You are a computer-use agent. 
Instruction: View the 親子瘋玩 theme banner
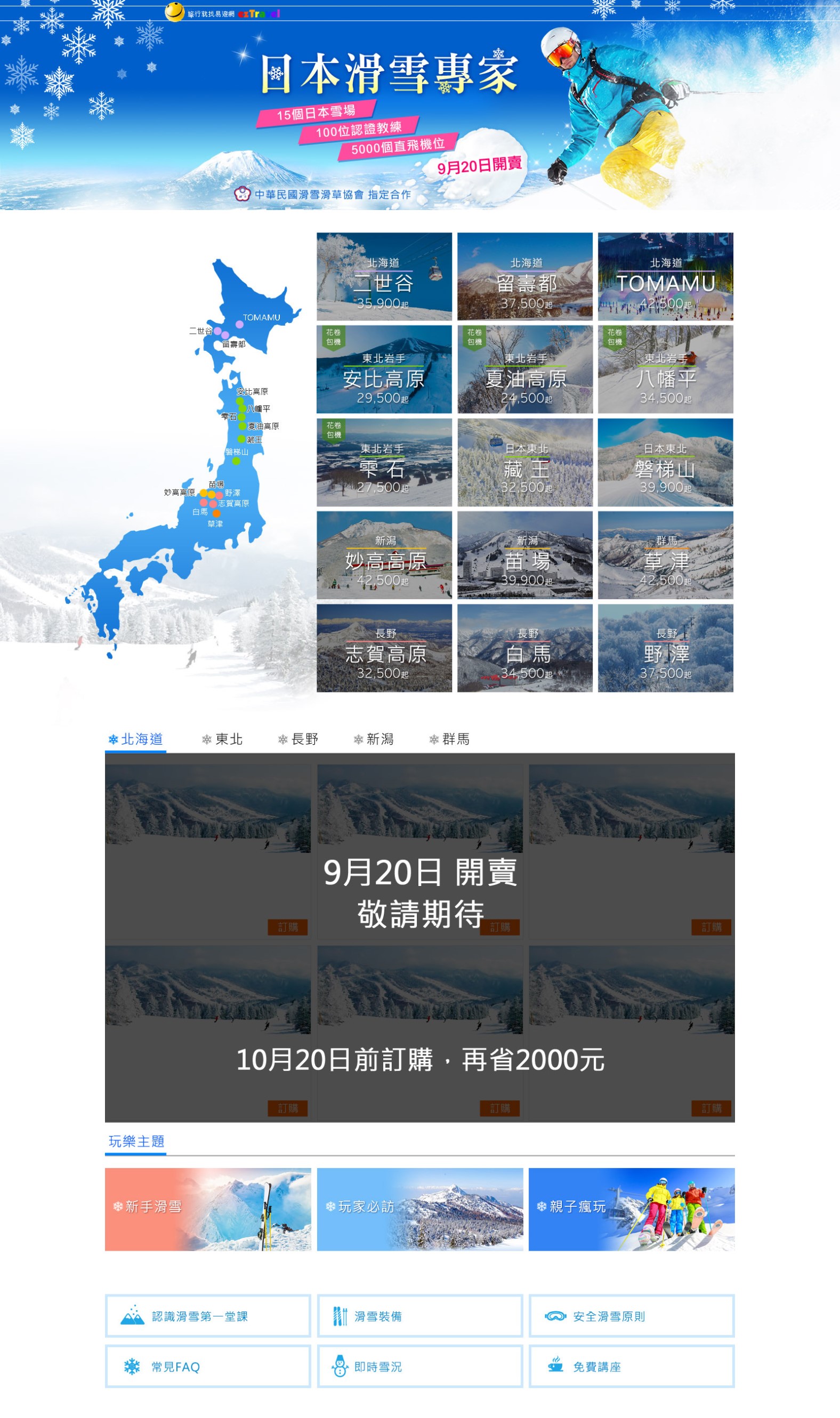click(x=631, y=1208)
